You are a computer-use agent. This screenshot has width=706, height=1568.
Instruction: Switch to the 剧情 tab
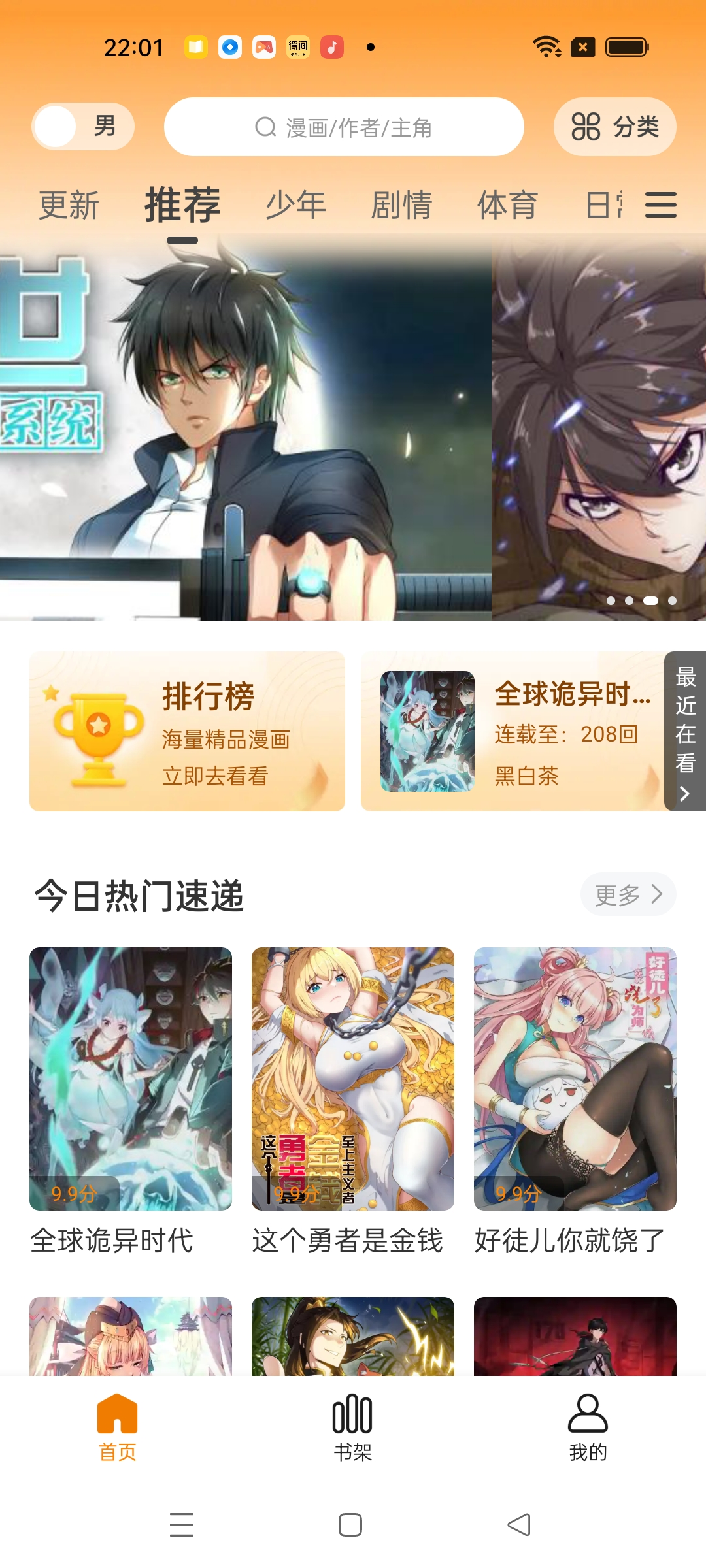pyautogui.click(x=401, y=205)
